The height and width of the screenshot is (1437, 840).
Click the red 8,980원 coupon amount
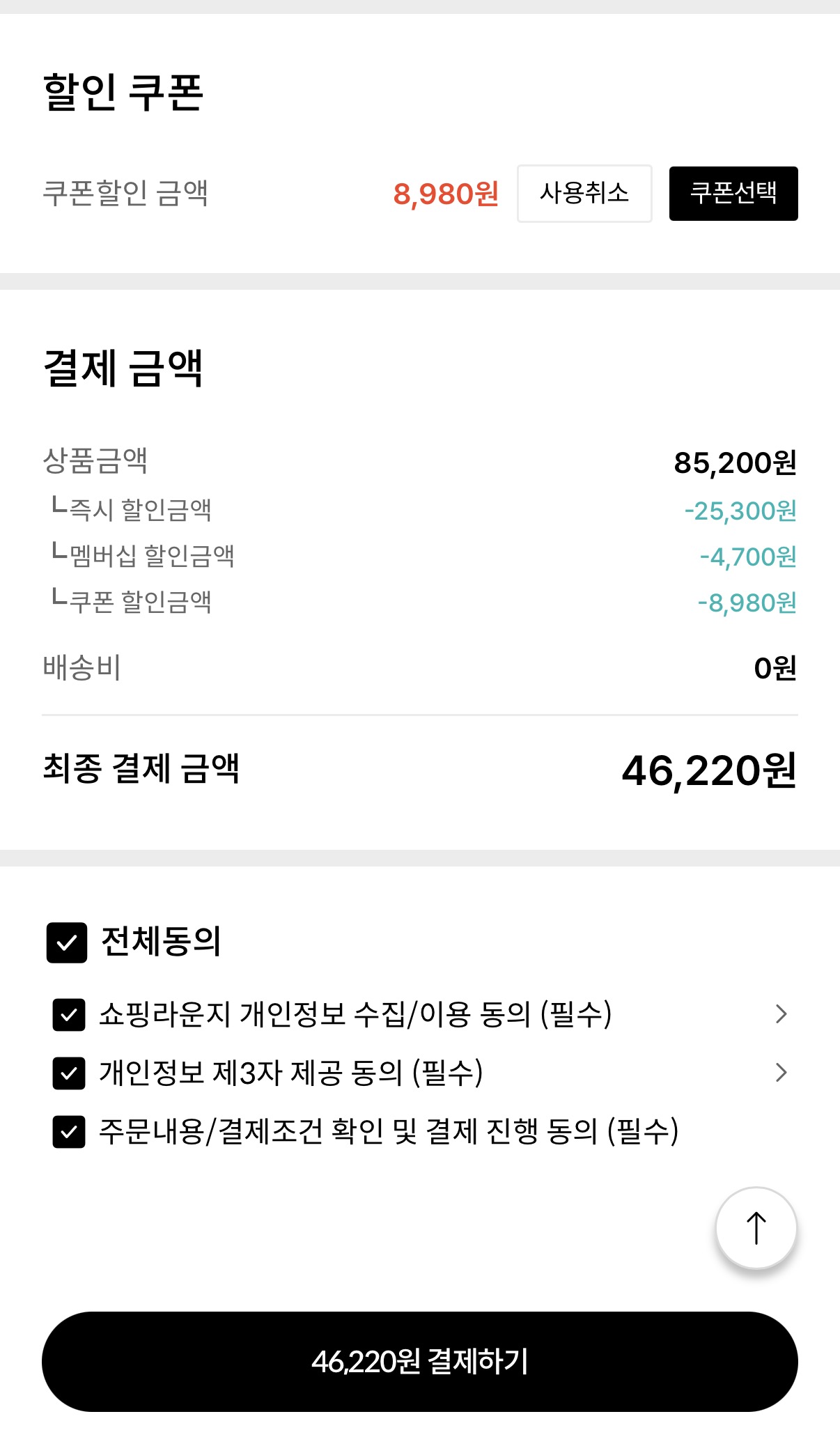pos(446,194)
